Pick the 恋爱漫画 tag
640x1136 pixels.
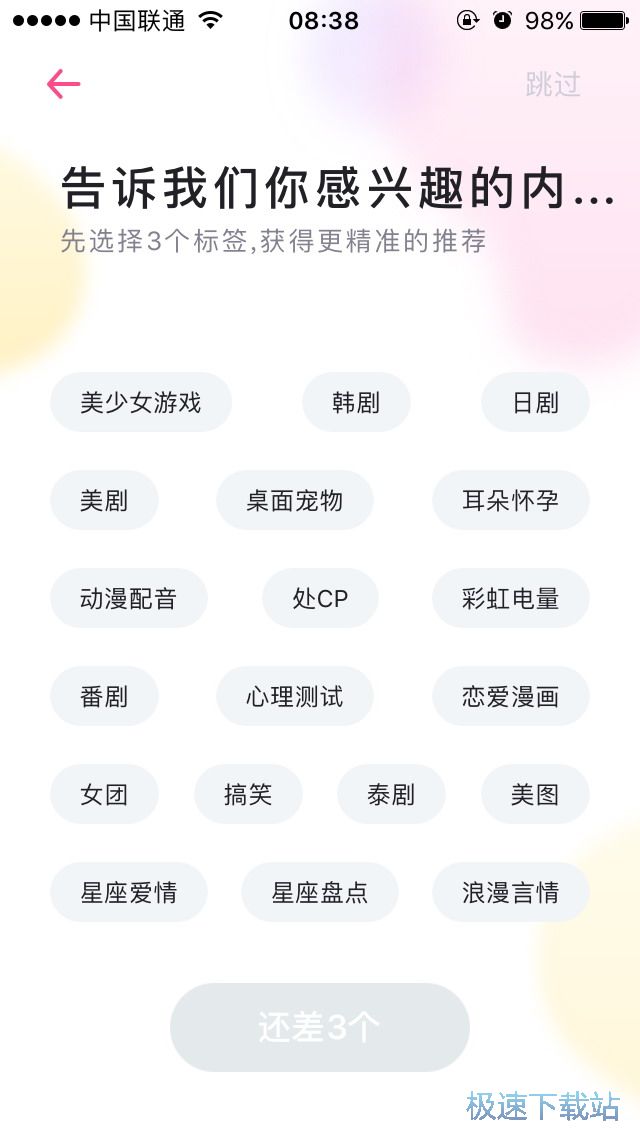pyautogui.click(x=510, y=697)
